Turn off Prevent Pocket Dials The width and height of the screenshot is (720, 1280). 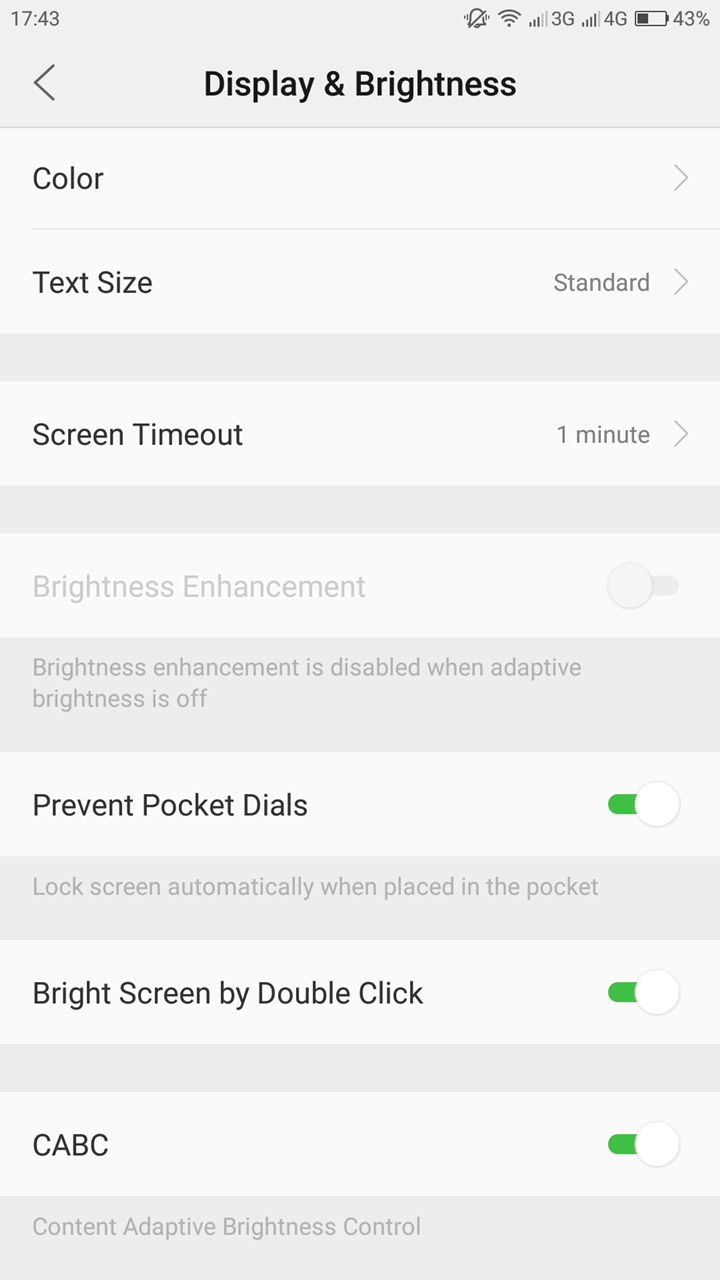pos(643,804)
